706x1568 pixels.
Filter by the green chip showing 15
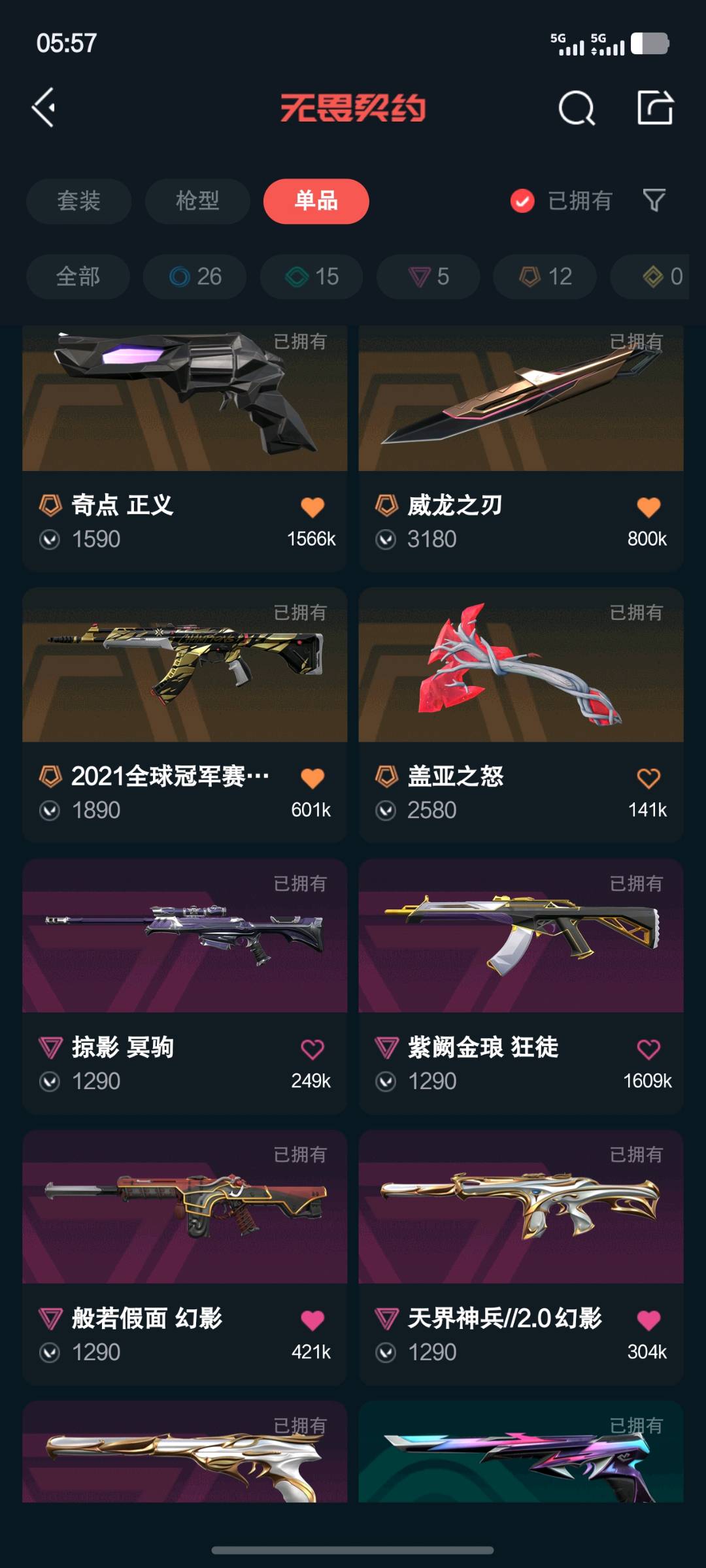(312, 277)
